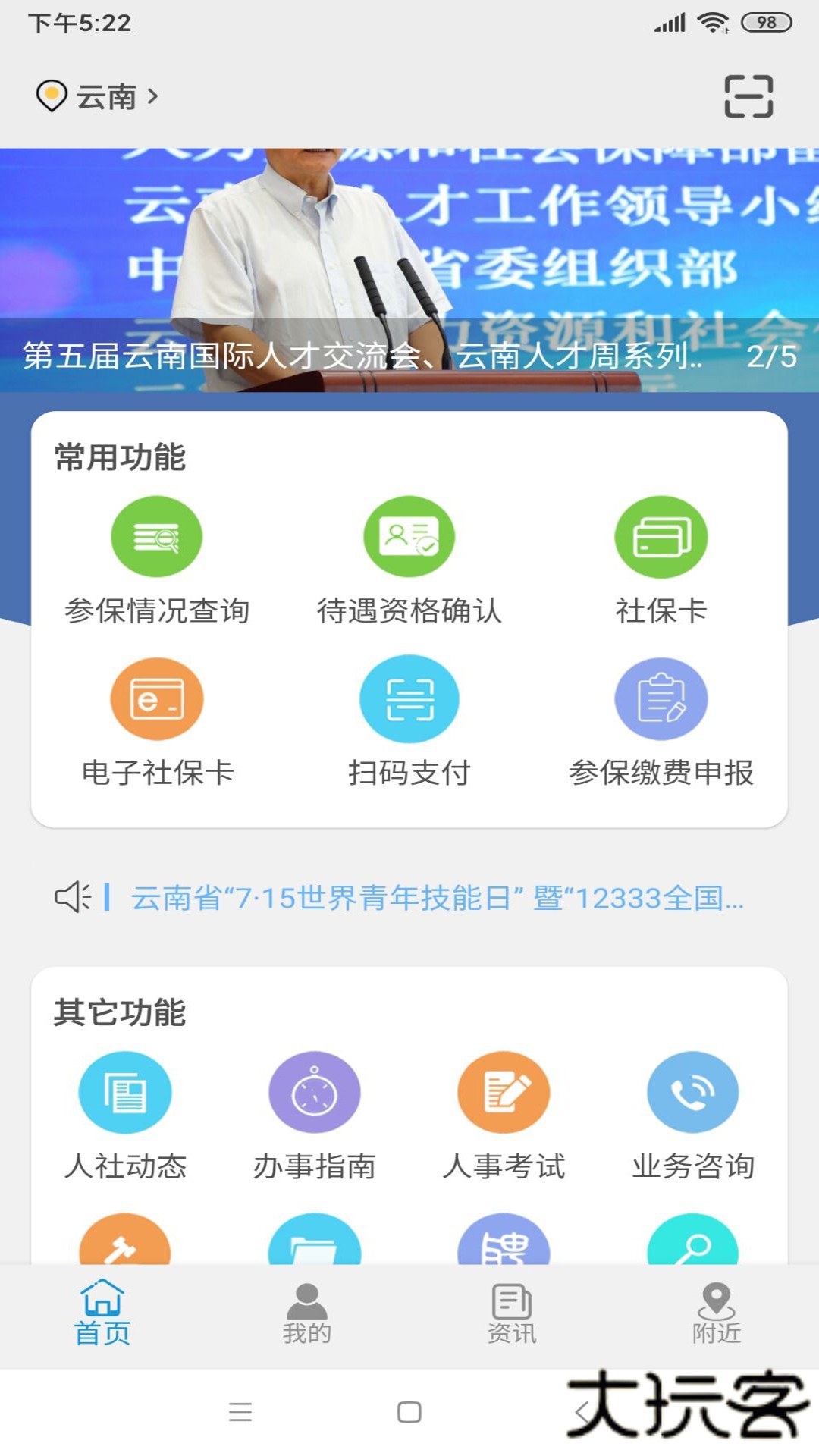The height and width of the screenshot is (1456, 819).
Task: Select 参保缴费申报 clipboard icon
Action: (x=661, y=701)
